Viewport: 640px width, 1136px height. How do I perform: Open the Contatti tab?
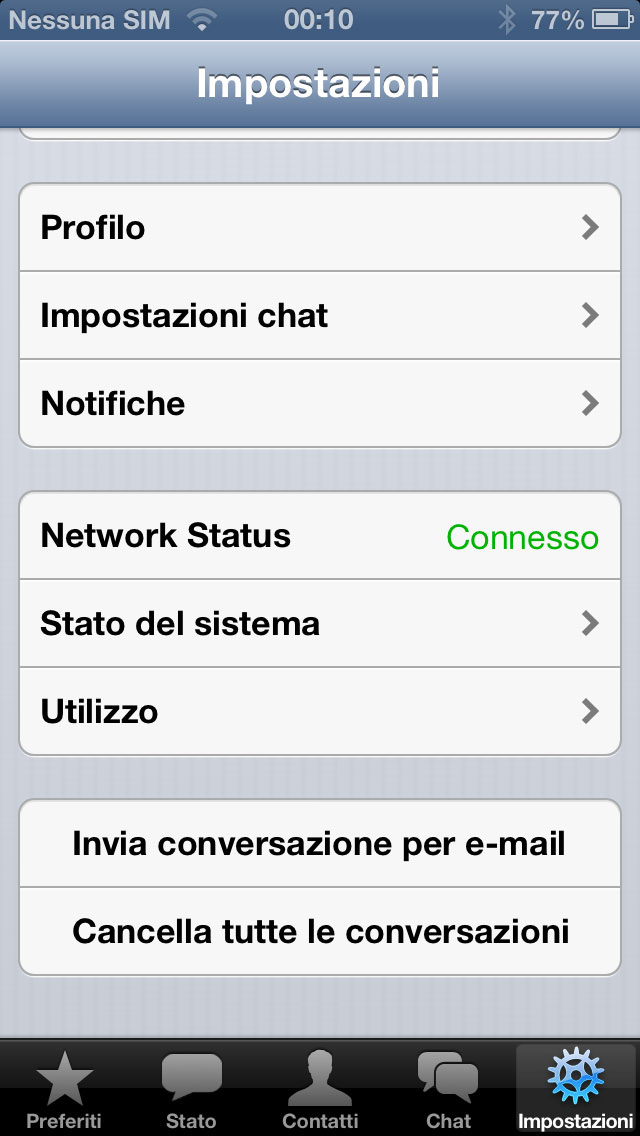tap(320, 1090)
